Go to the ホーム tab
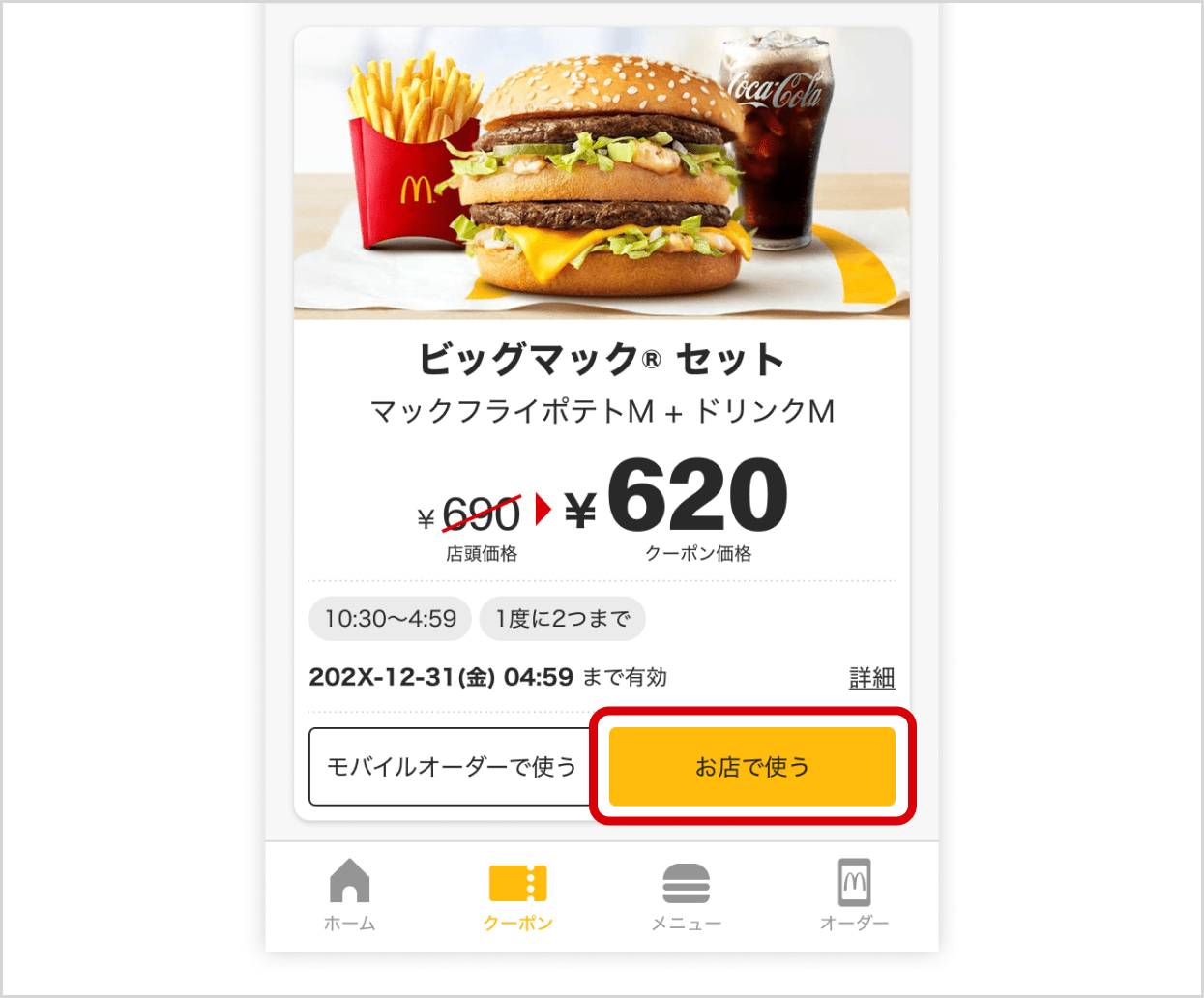The width and height of the screenshot is (1204, 998). (349, 895)
